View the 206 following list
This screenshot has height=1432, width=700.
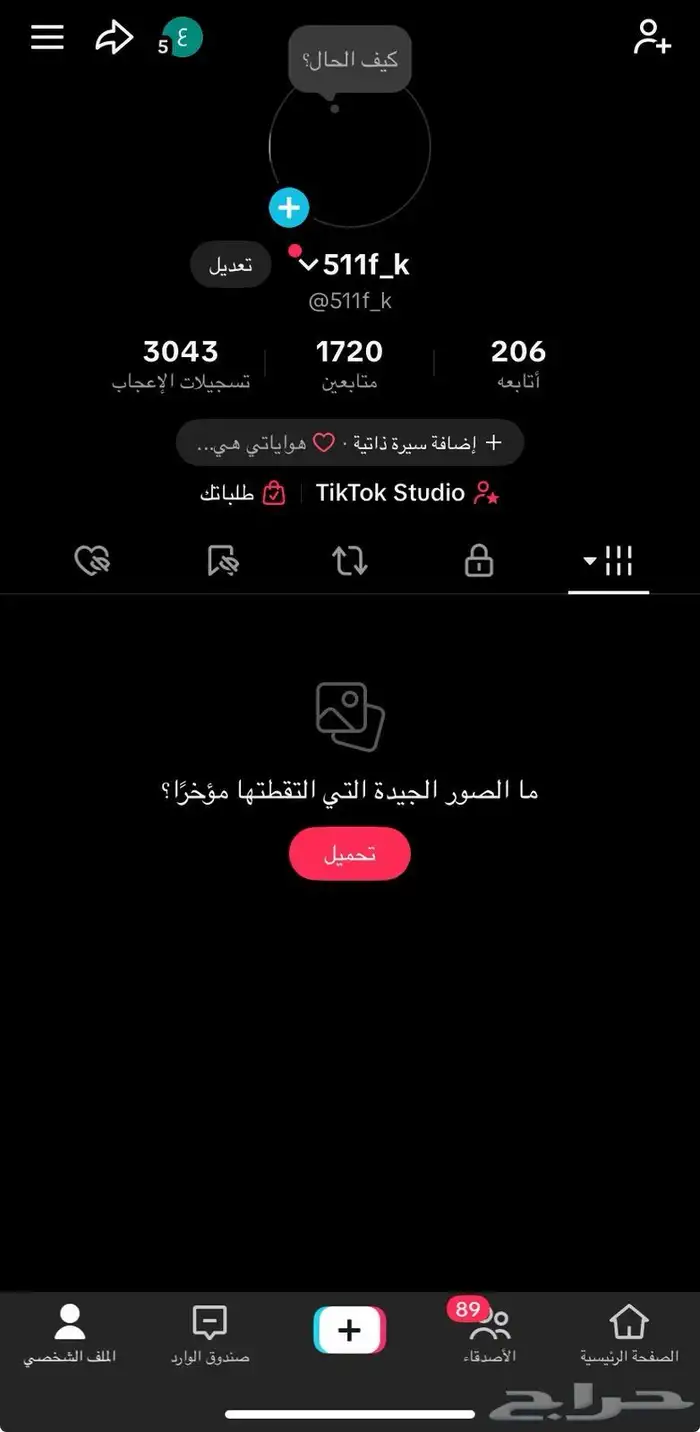tap(518, 364)
